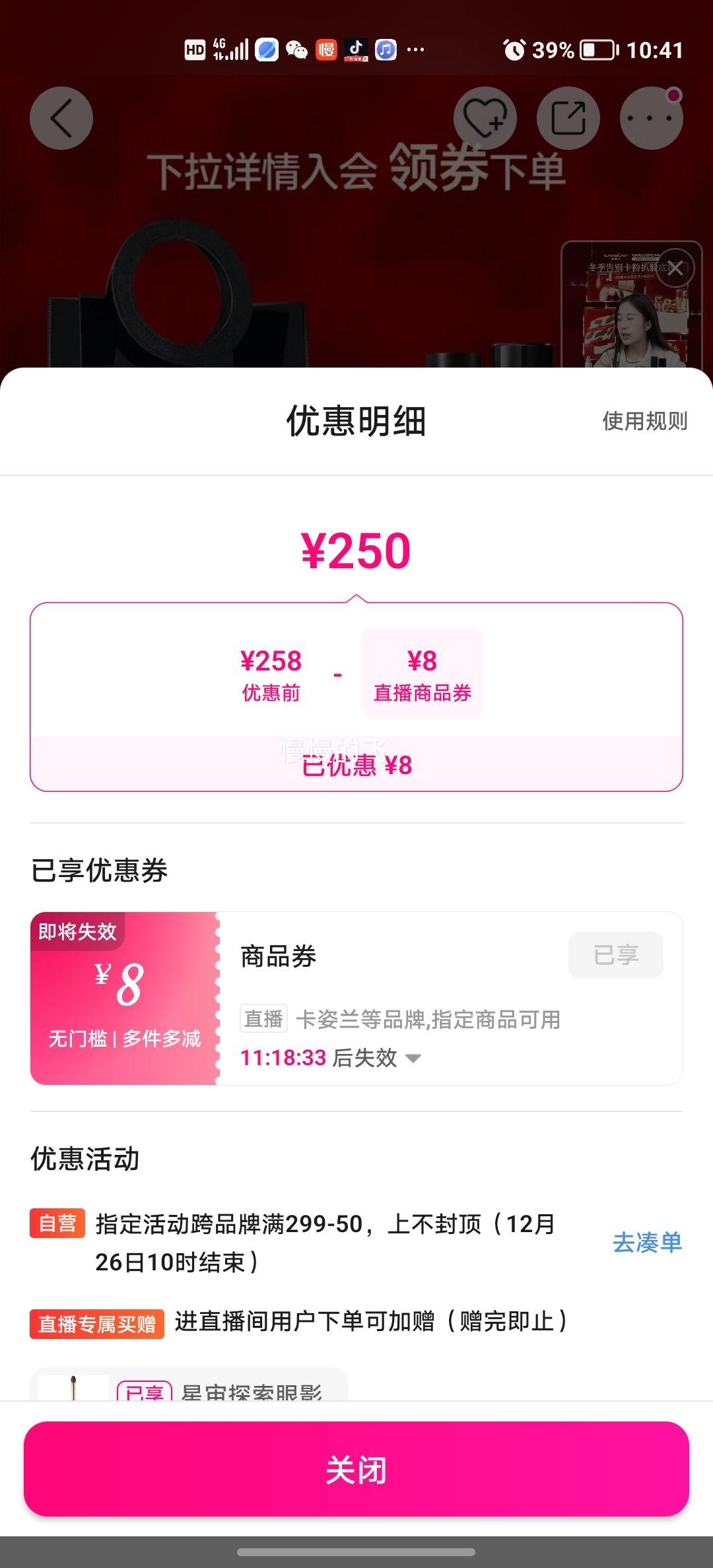Viewport: 713px width, 1568px height.
Task: Go back using the back arrow
Action: [61, 117]
